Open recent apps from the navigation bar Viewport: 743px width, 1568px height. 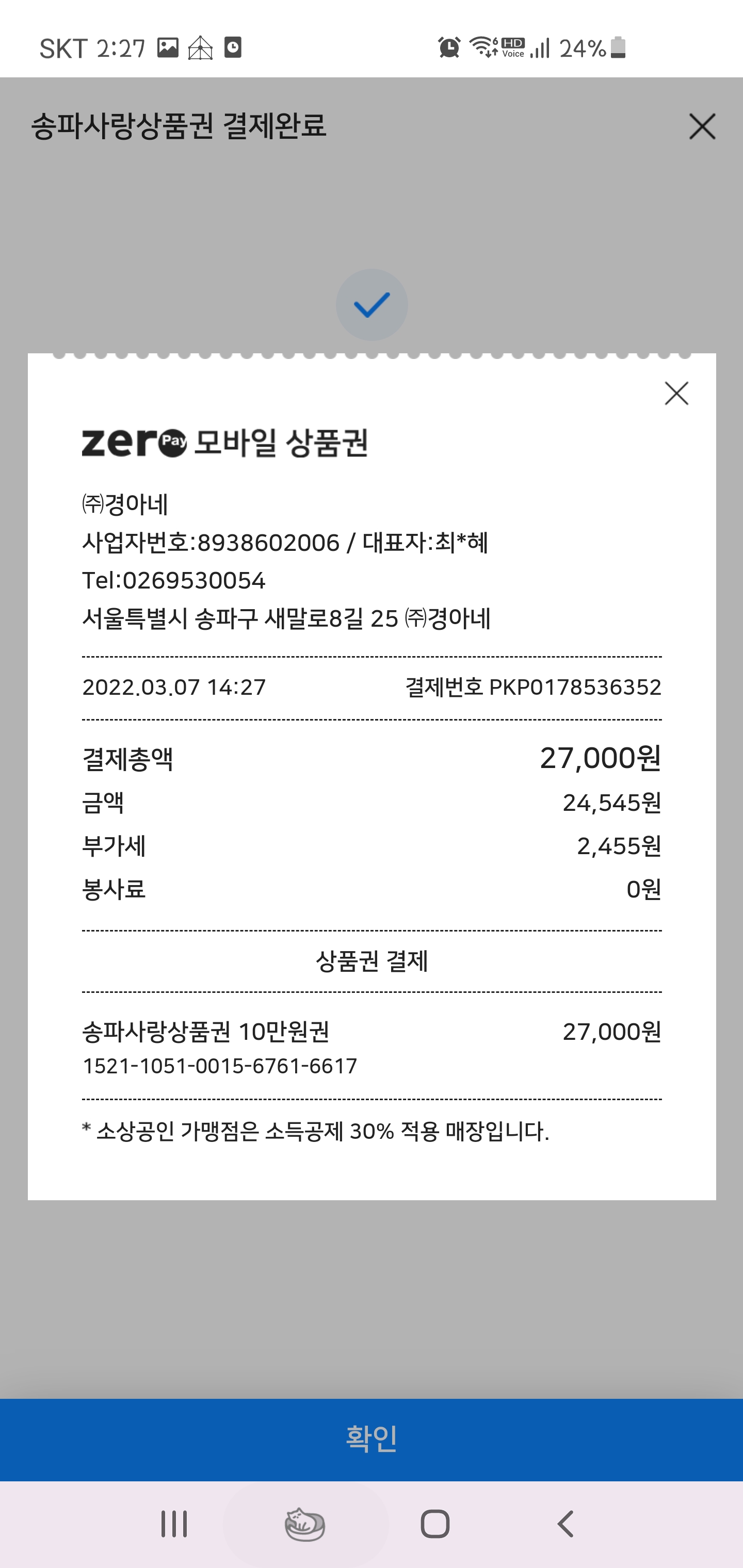point(174,1524)
